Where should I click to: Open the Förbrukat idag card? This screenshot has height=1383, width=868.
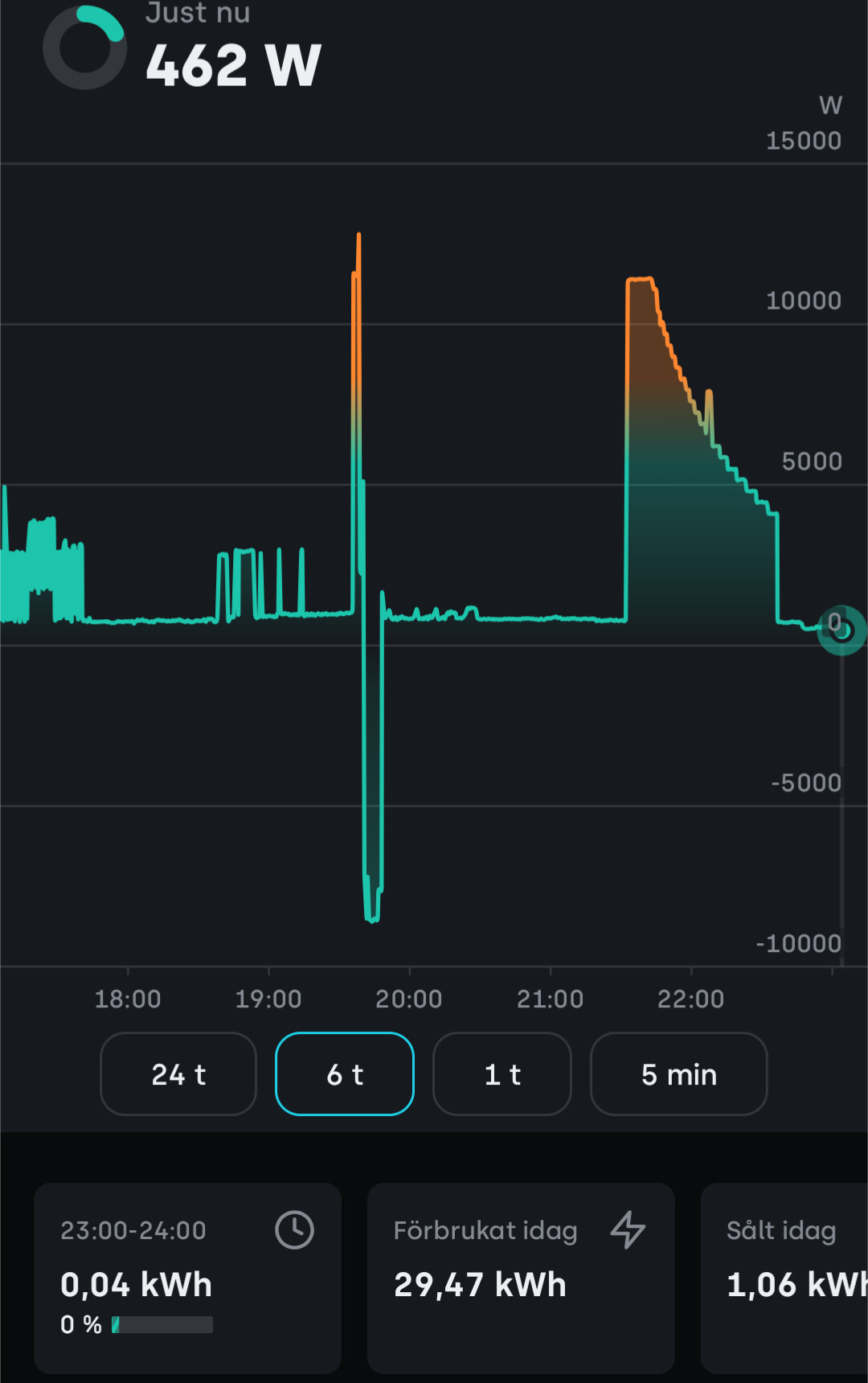click(521, 1278)
